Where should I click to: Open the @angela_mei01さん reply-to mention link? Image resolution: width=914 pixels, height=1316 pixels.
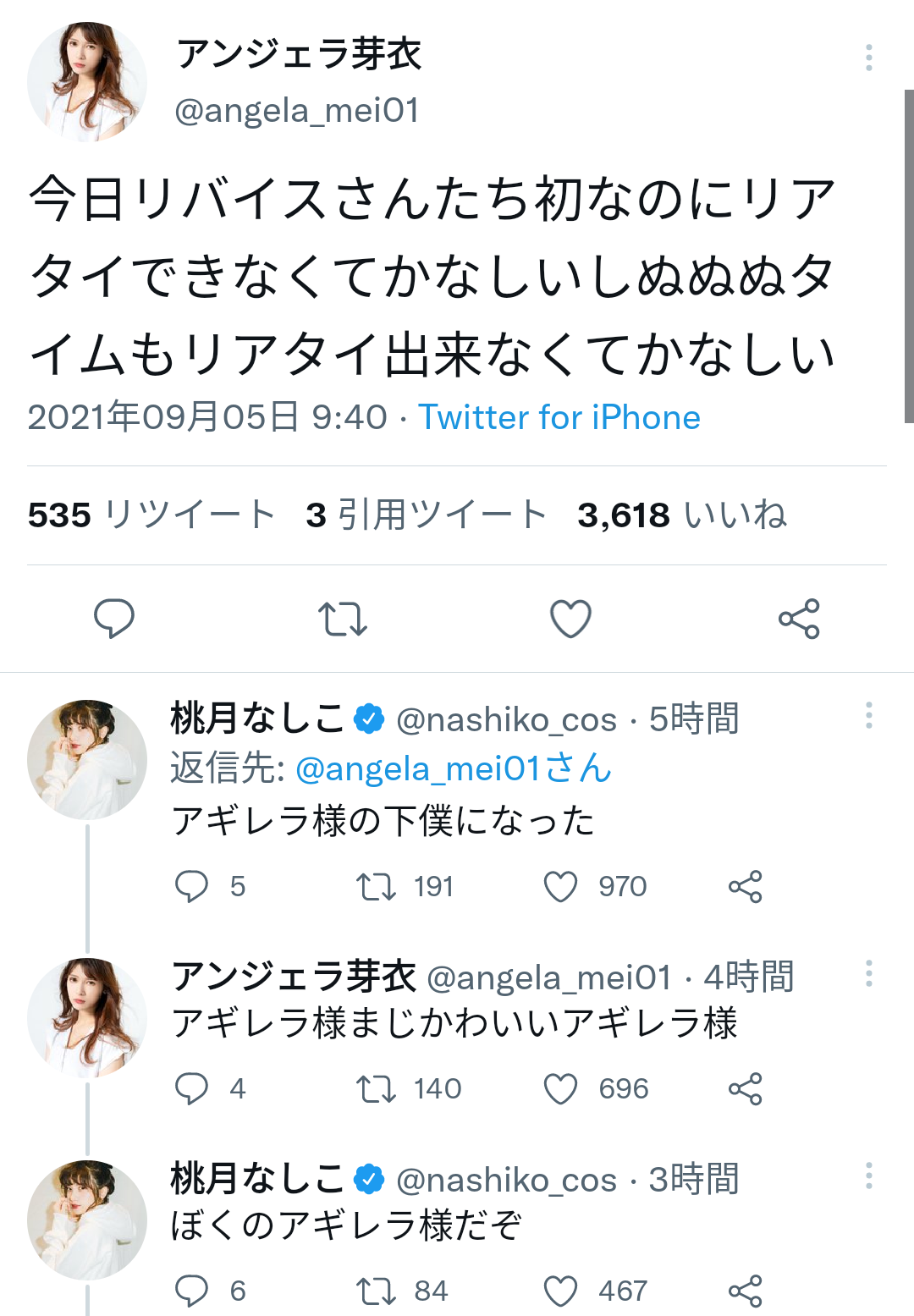point(453,768)
